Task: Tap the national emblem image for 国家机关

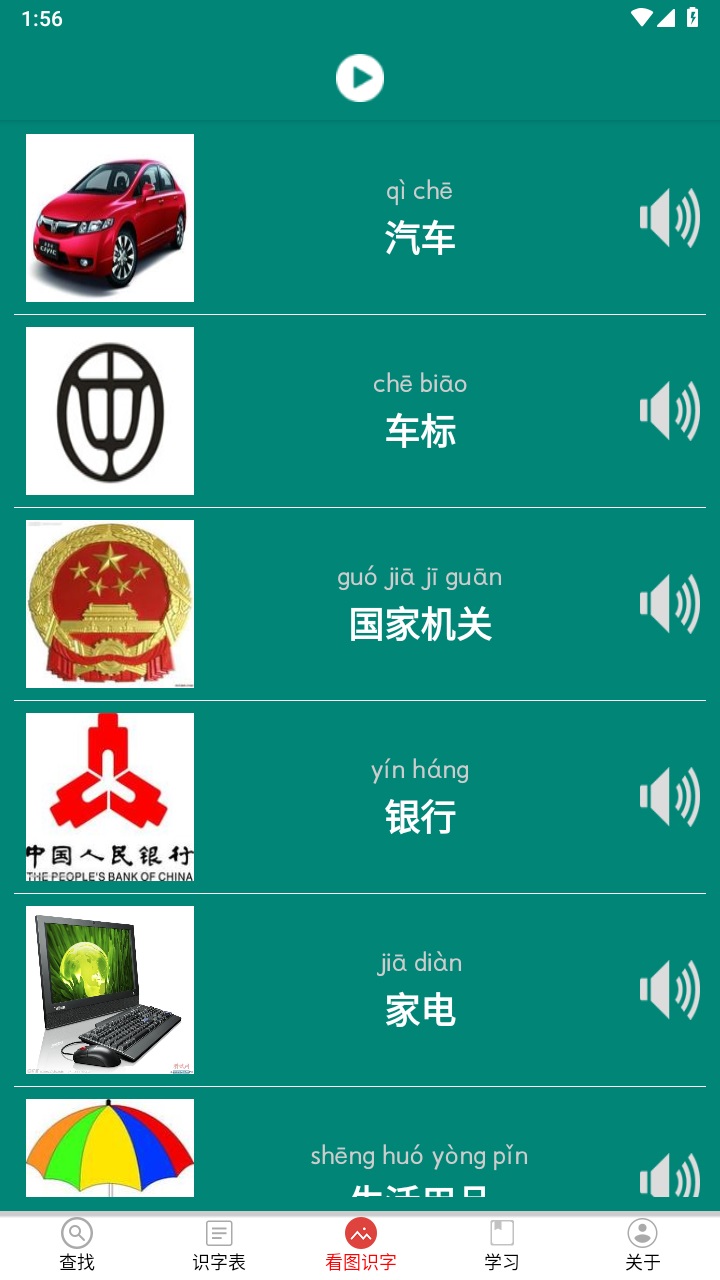Action: [x=110, y=603]
